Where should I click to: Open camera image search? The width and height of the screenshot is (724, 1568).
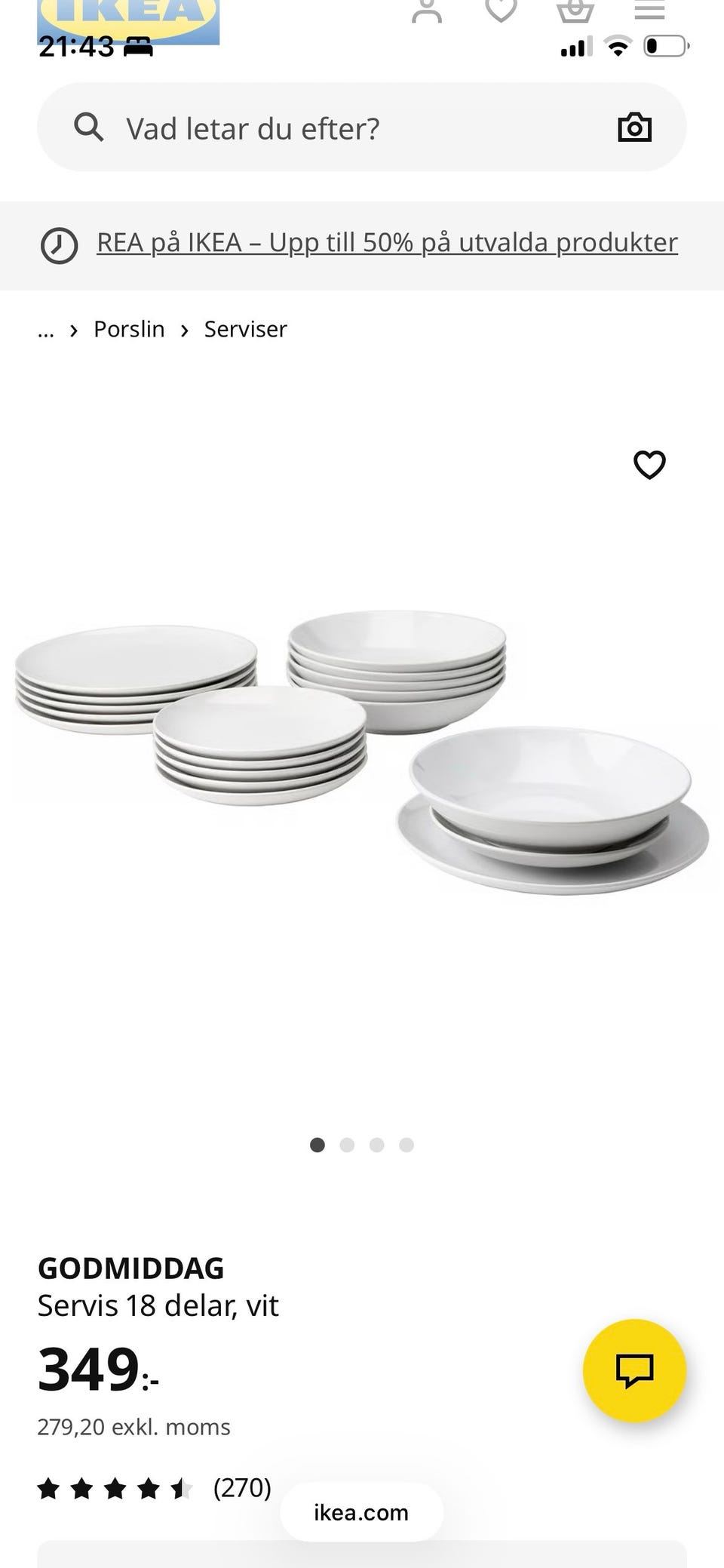point(634,128)
